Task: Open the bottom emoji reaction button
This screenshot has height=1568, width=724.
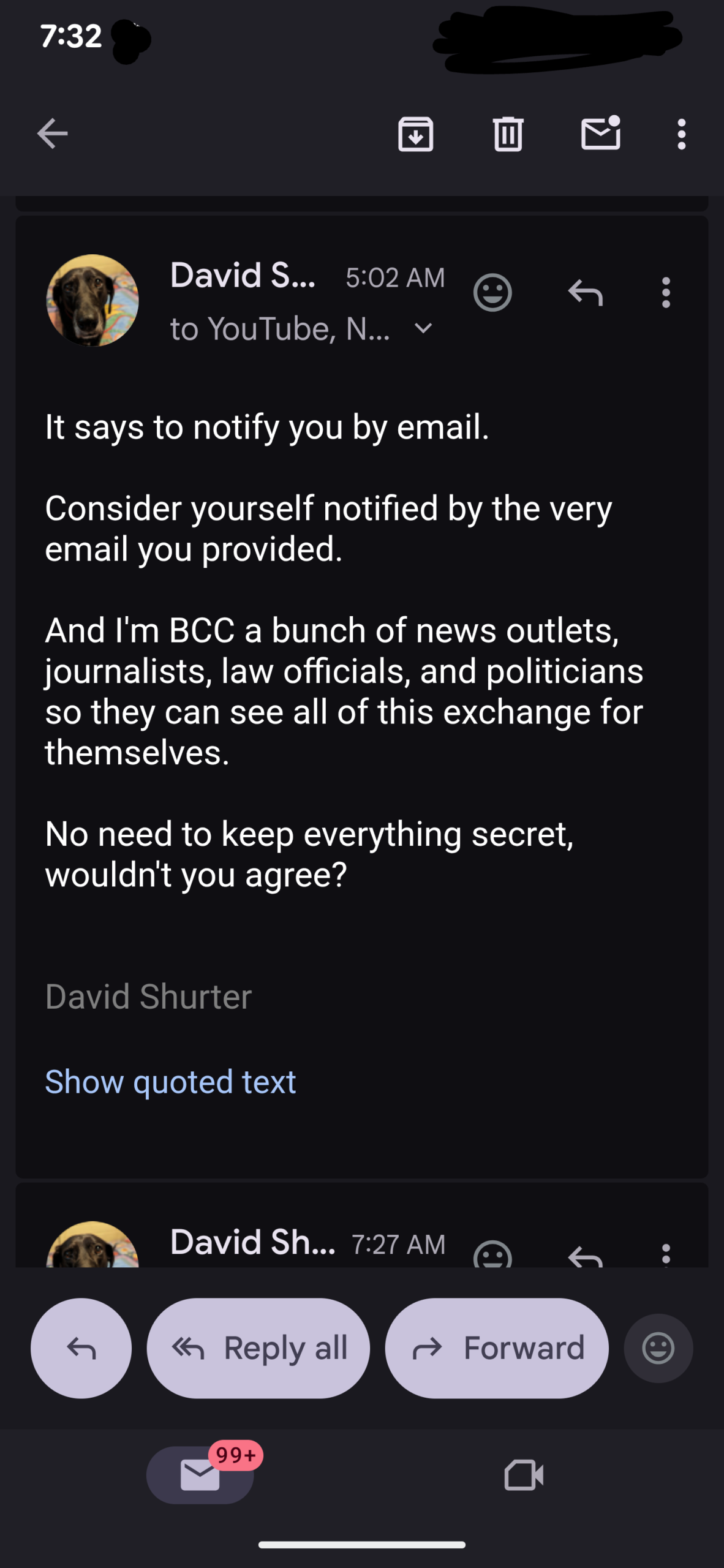Action: pos(658,1348)
